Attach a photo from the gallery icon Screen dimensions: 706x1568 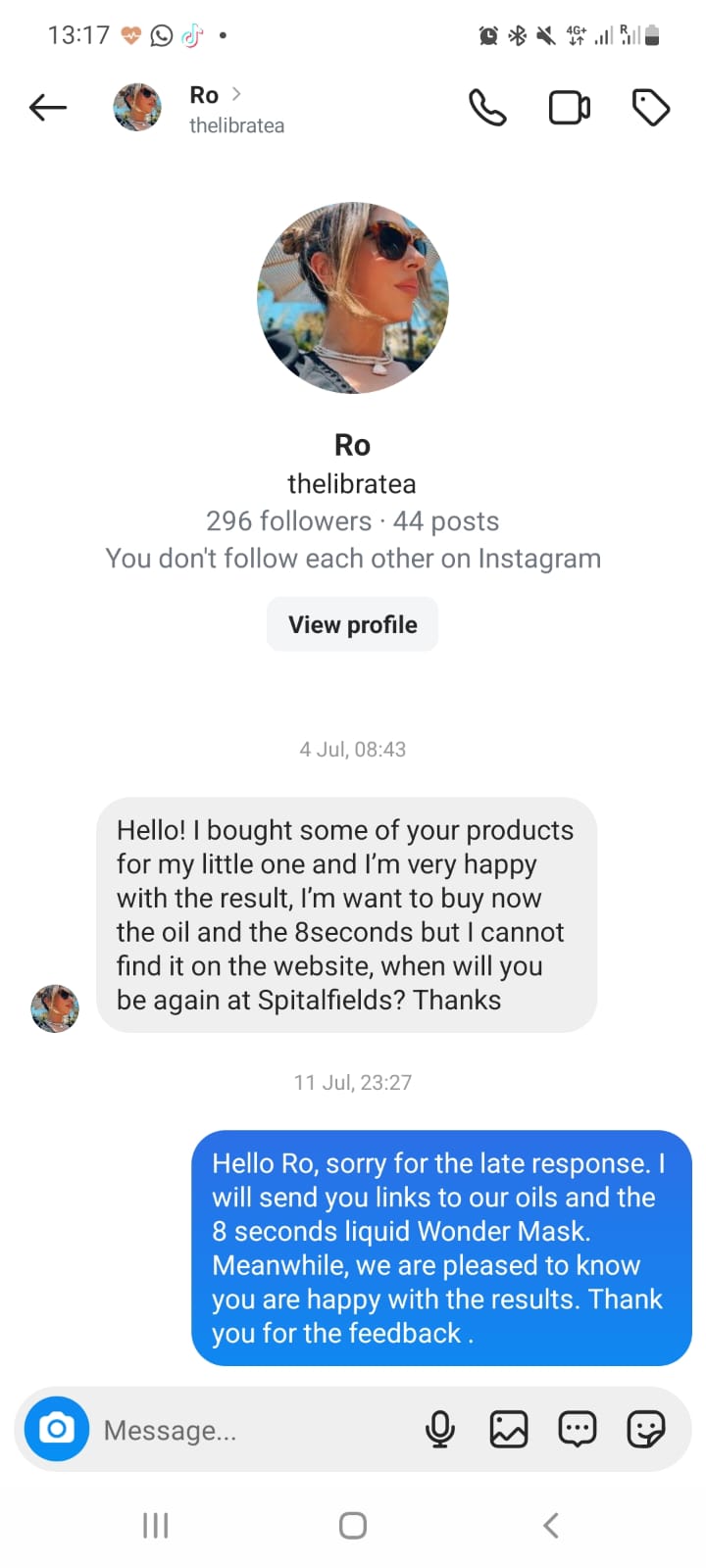pyautogui.click(x=509, y=1430)
